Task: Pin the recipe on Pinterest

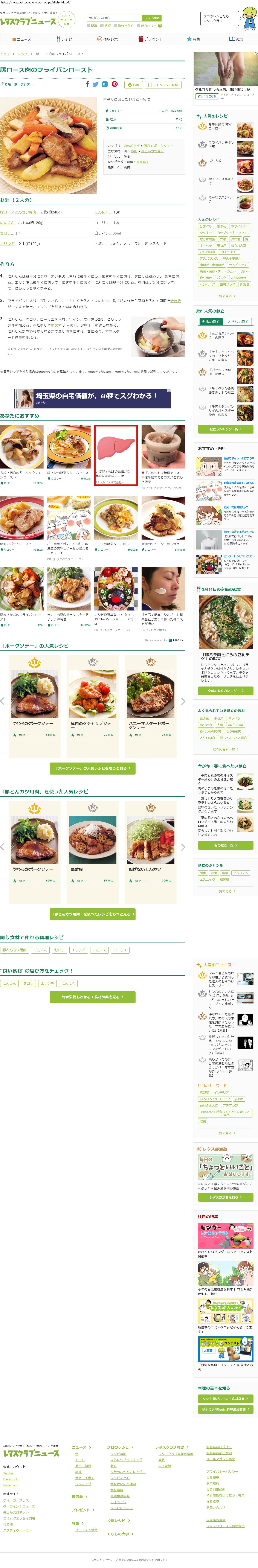Action: pos(114,85)
